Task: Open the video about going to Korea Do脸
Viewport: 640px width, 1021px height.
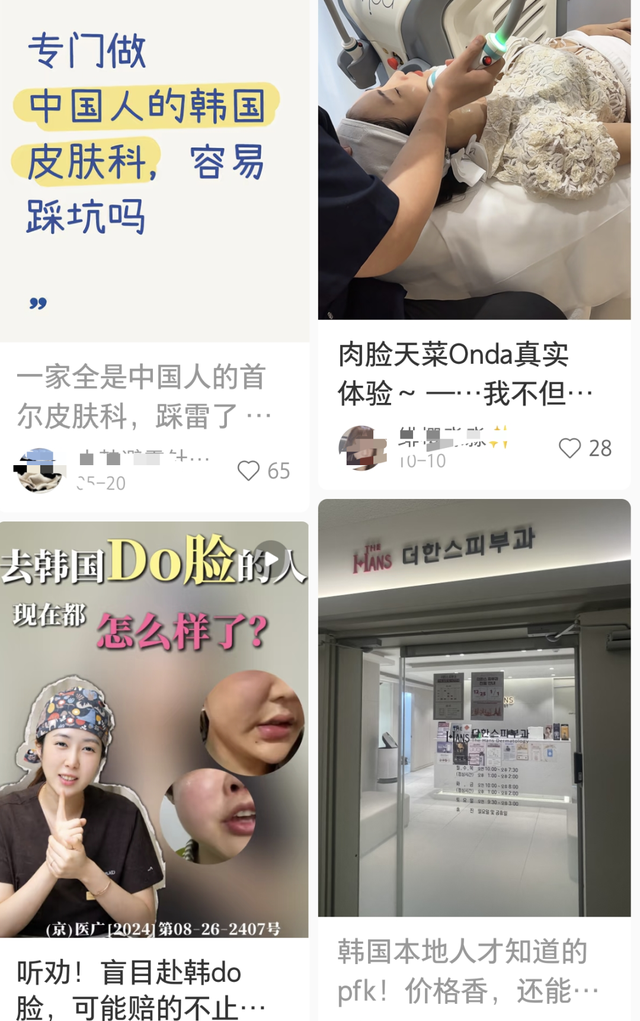Action: 154,730
